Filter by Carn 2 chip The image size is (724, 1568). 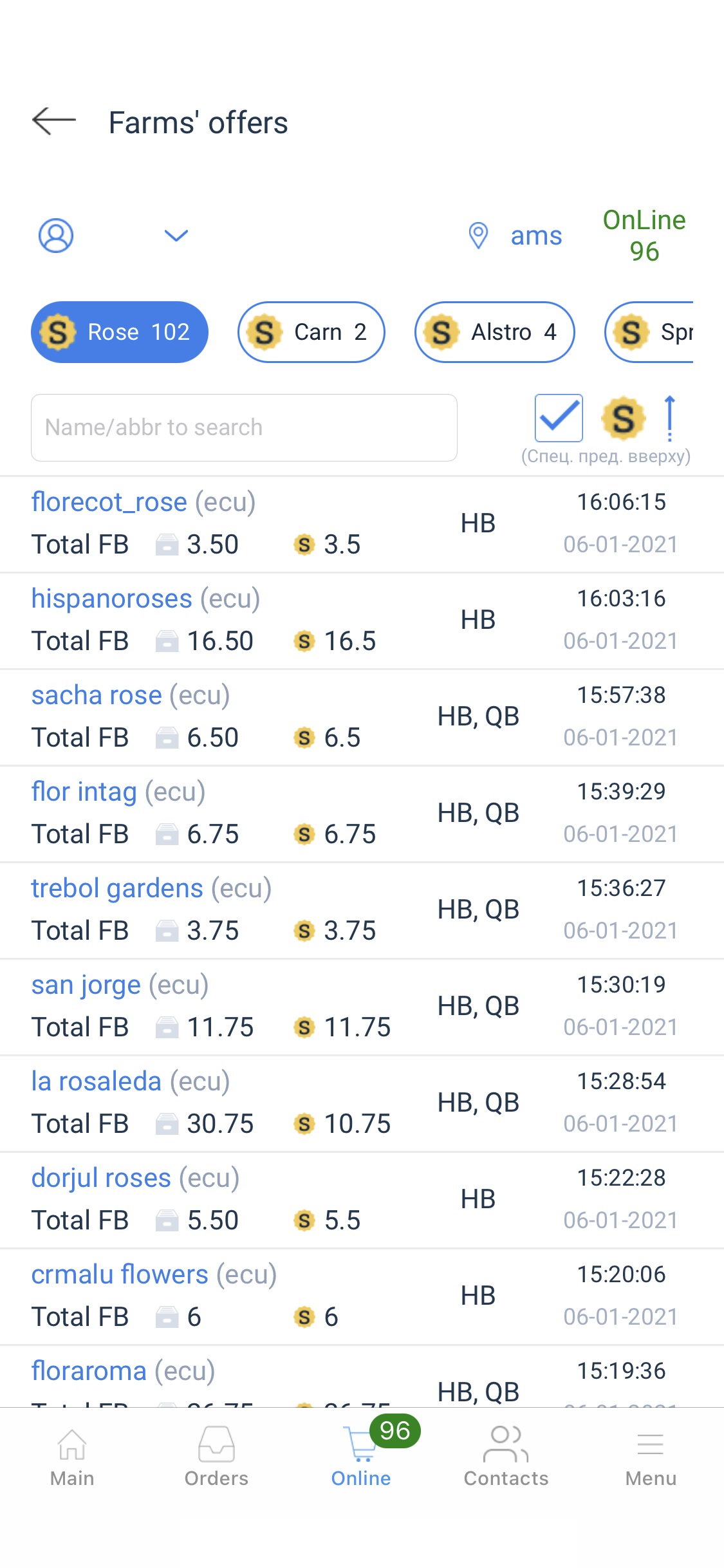coord(311,332)
